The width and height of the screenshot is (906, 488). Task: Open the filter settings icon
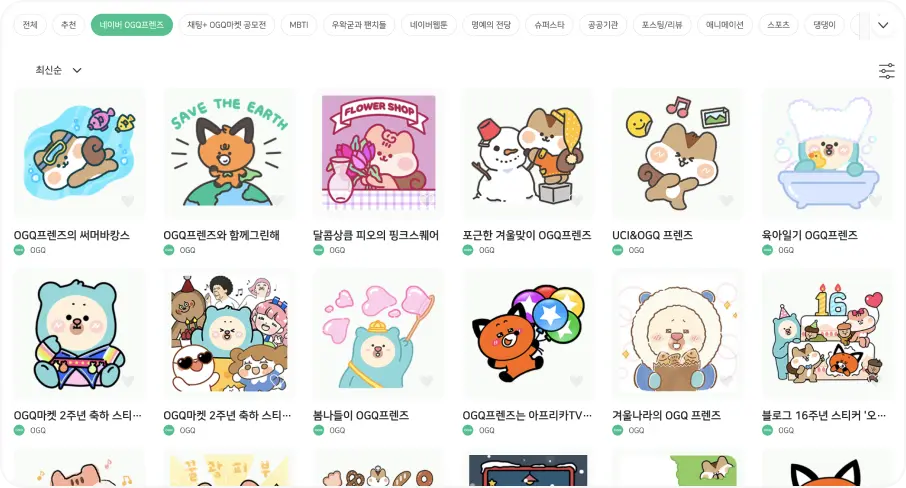(x=886, y=70)
